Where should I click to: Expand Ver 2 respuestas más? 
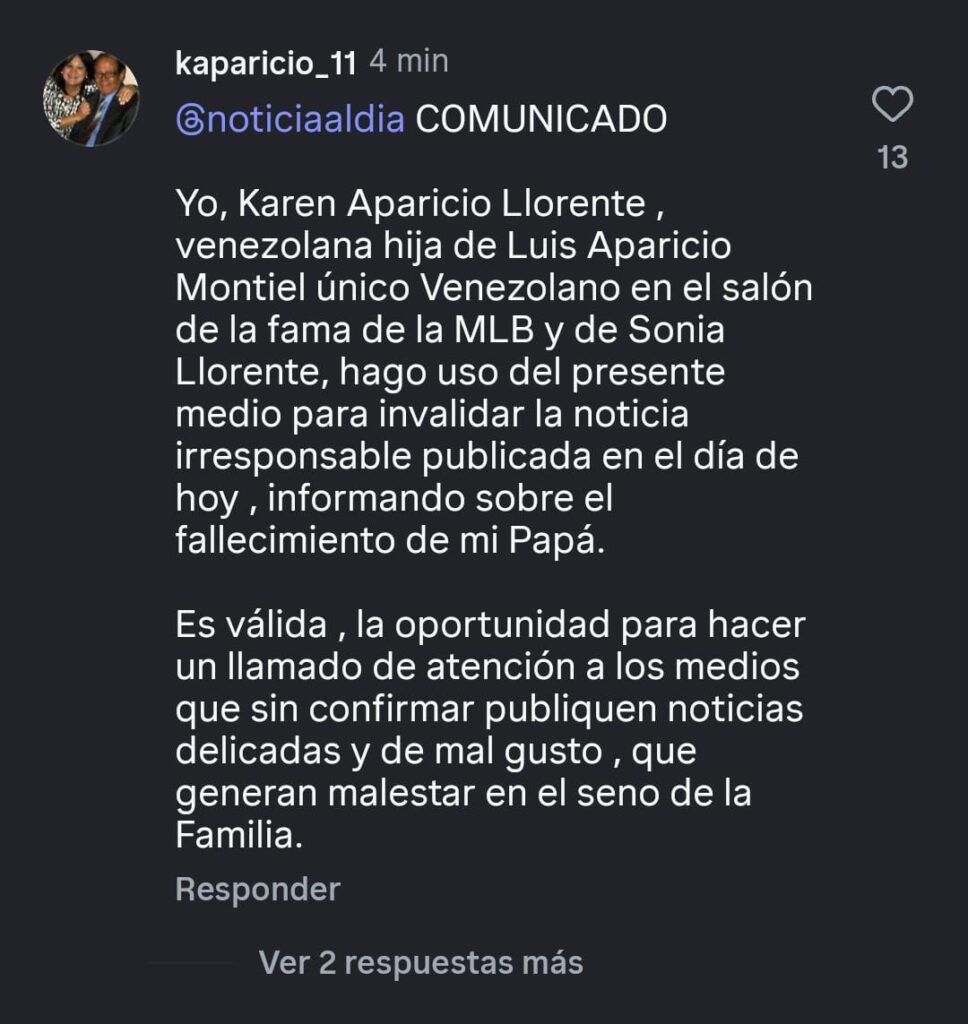[420, 963]
